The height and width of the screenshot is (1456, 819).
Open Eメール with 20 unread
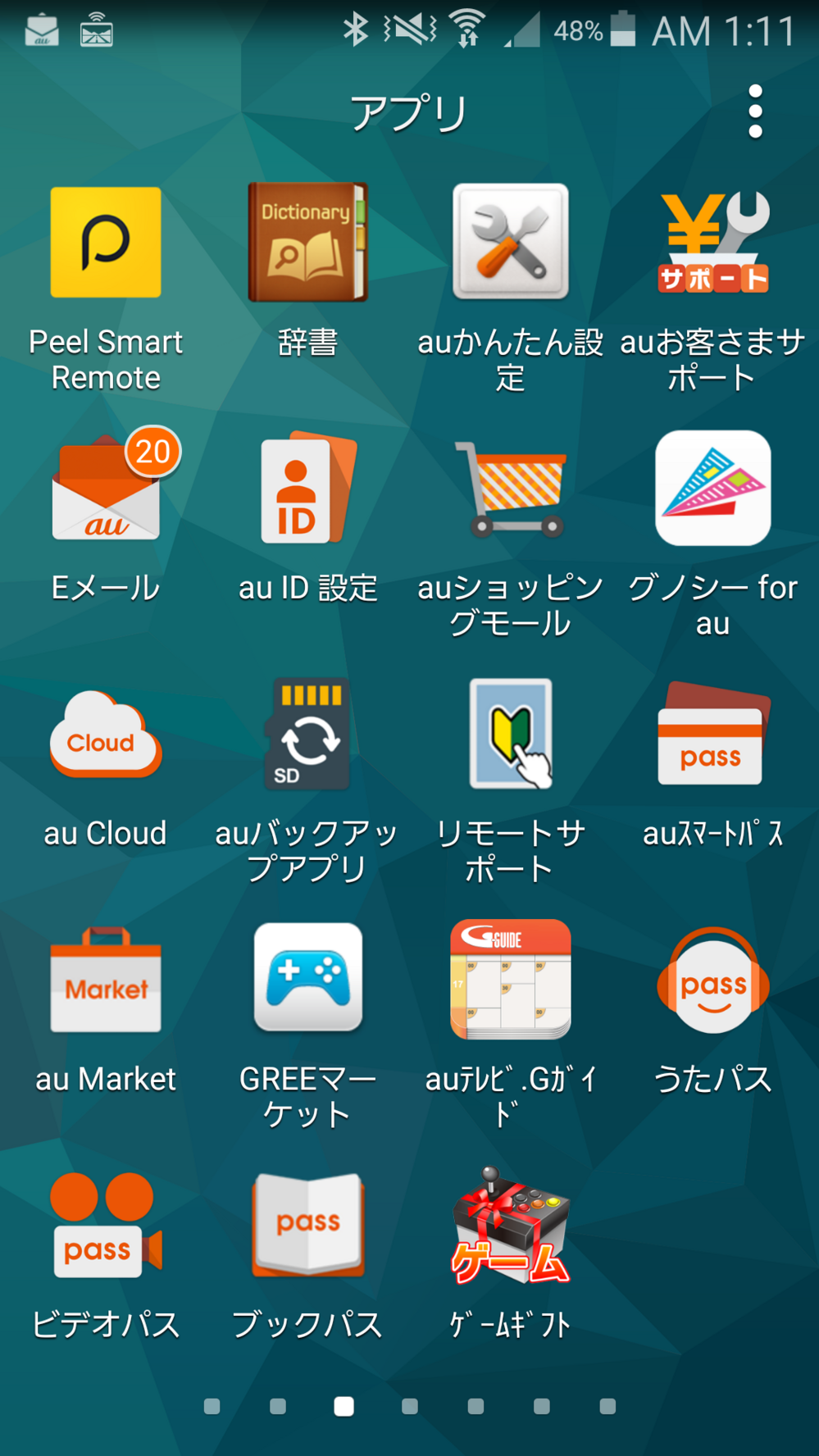(x=106, y=489)
